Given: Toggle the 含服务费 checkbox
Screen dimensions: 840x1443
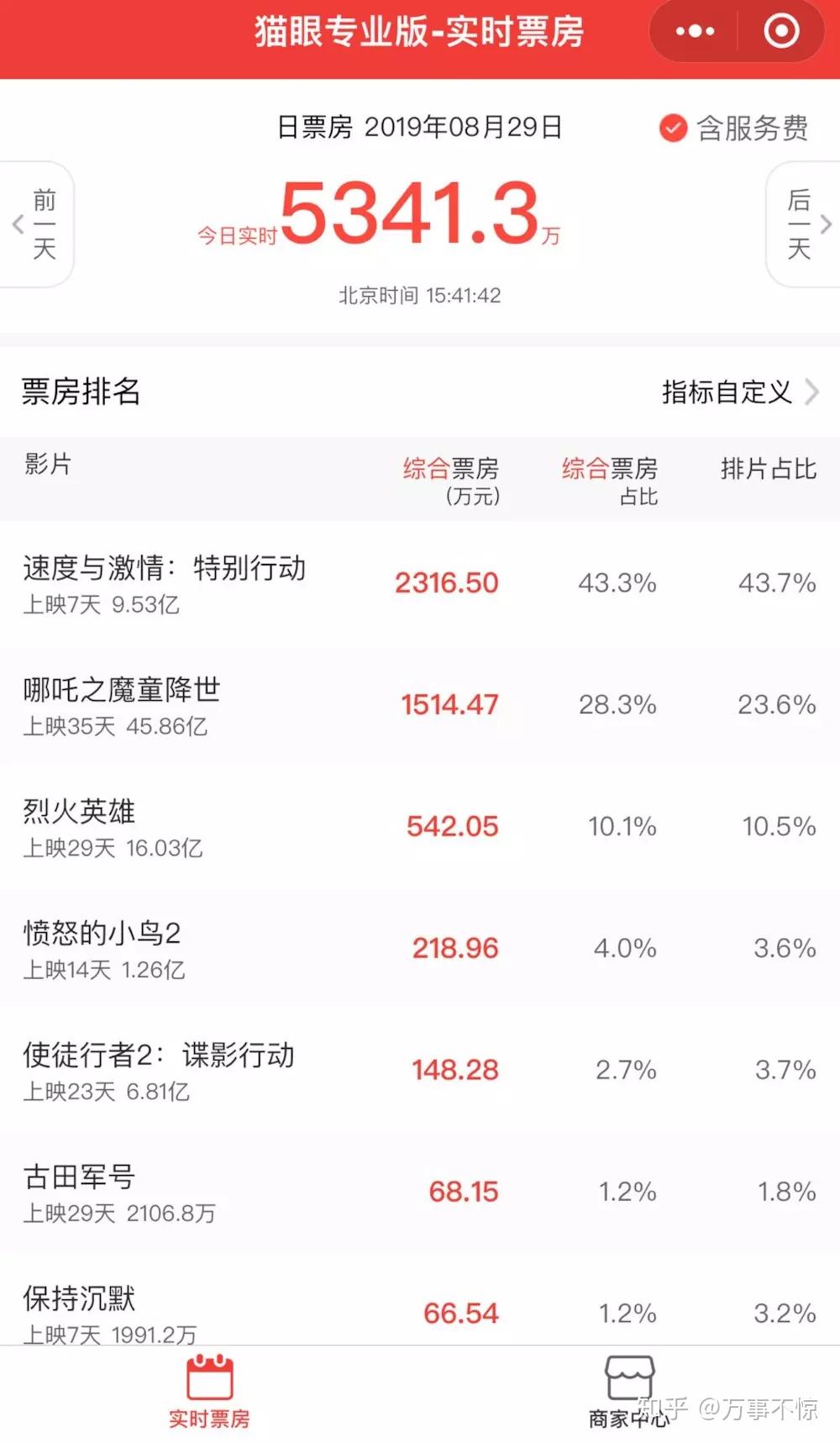Looking at the screenshot, I should click(x=674, y=129).
